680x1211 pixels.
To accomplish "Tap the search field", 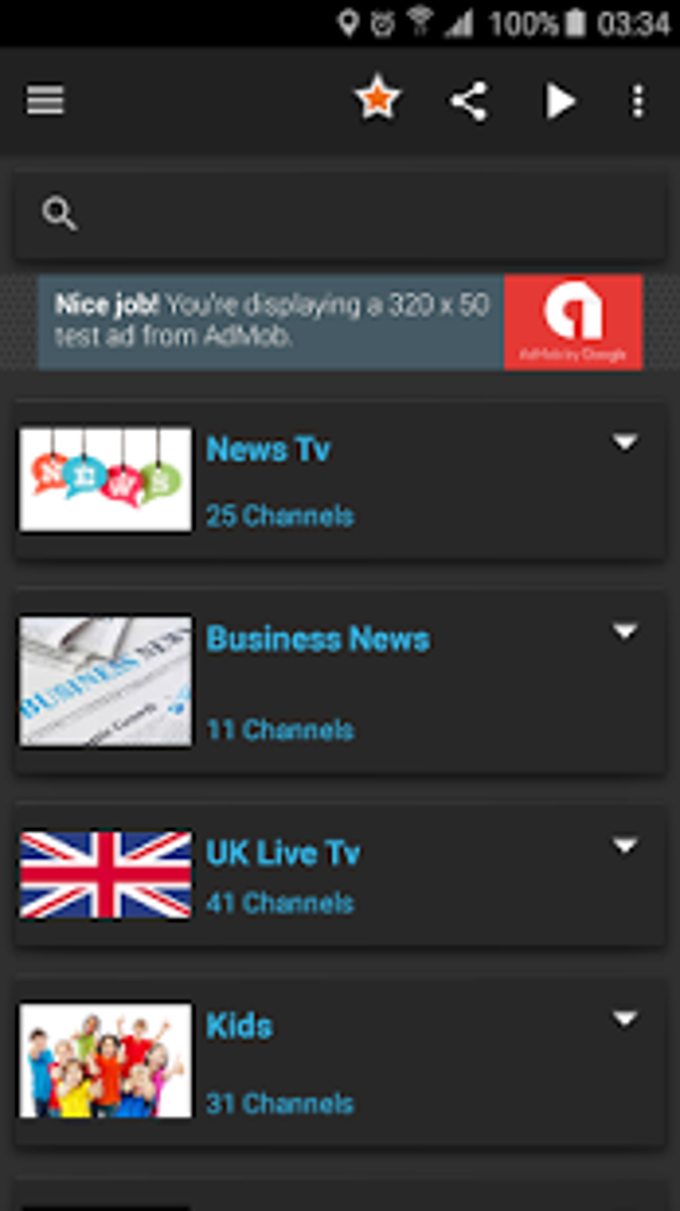I will tap(340, 215).
